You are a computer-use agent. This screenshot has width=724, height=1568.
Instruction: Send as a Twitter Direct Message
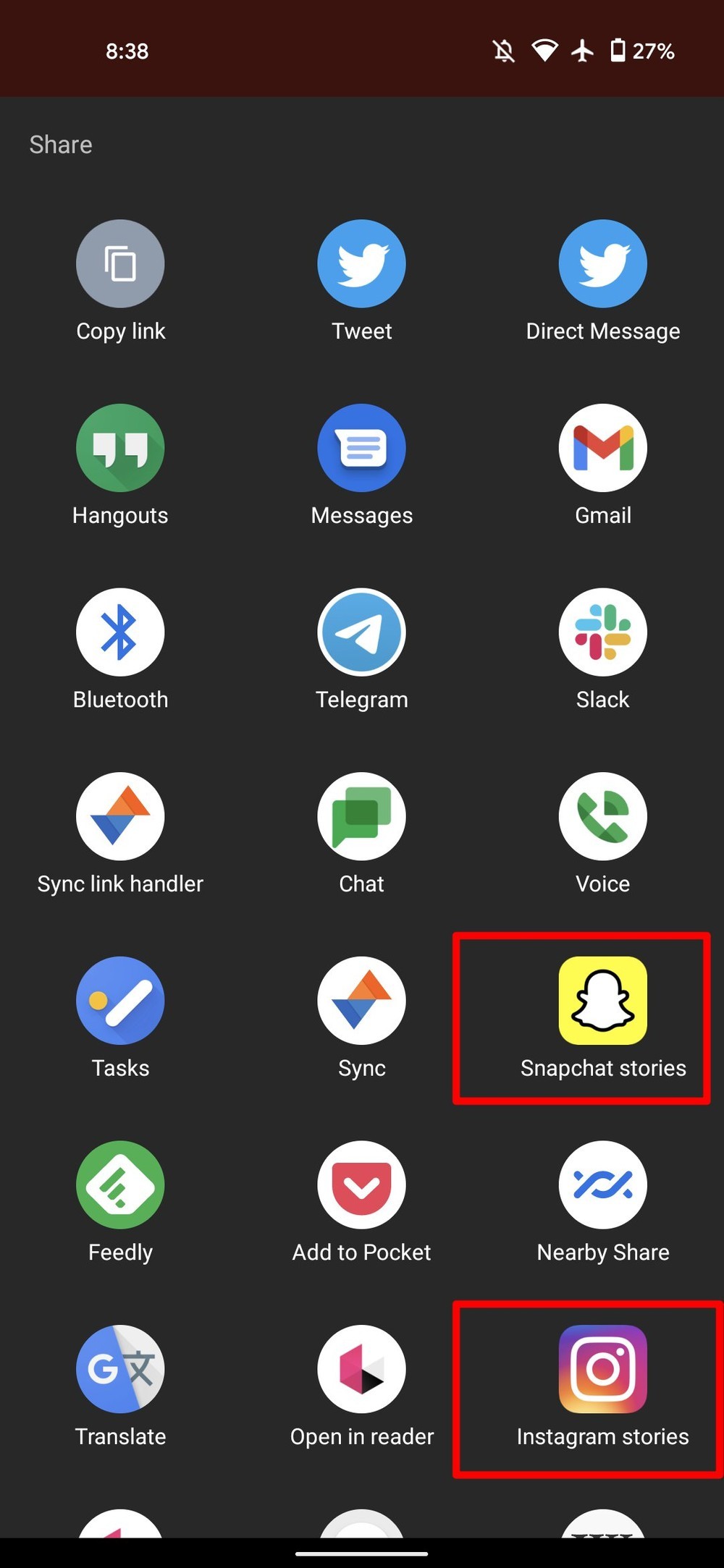tap(602, 264)
